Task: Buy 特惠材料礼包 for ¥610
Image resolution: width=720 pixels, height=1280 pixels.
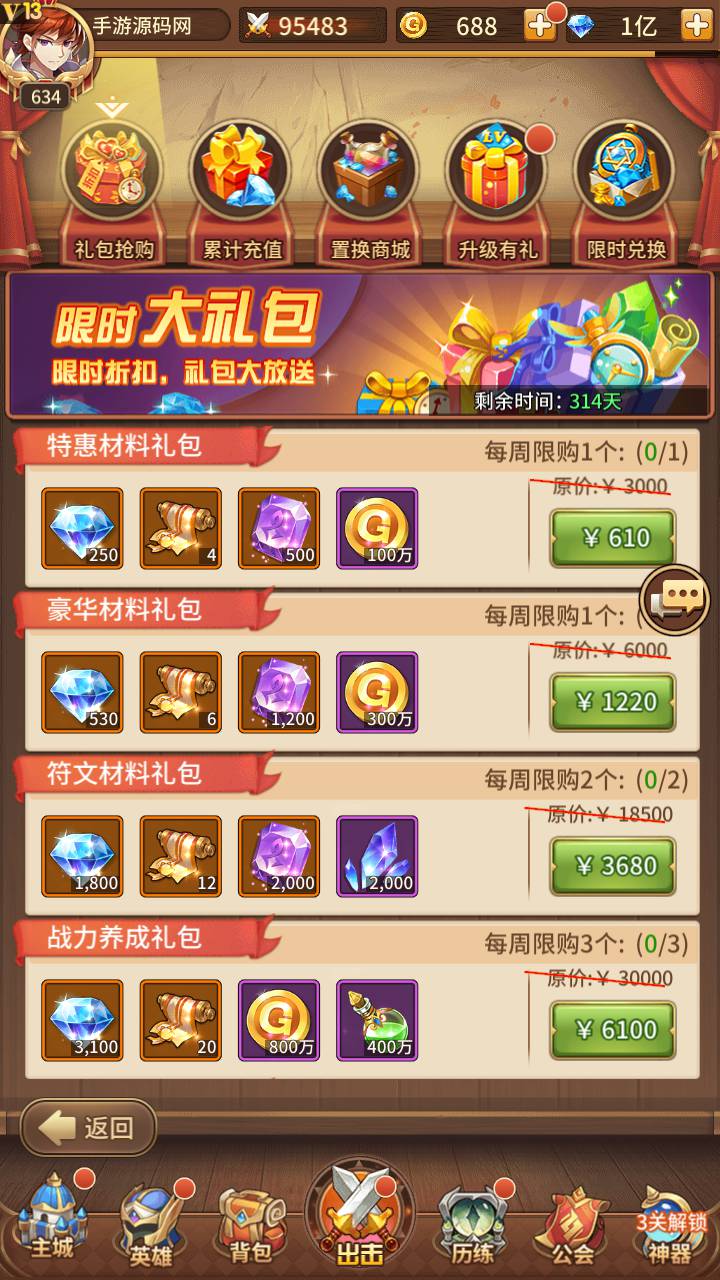Action: [613, 539]
